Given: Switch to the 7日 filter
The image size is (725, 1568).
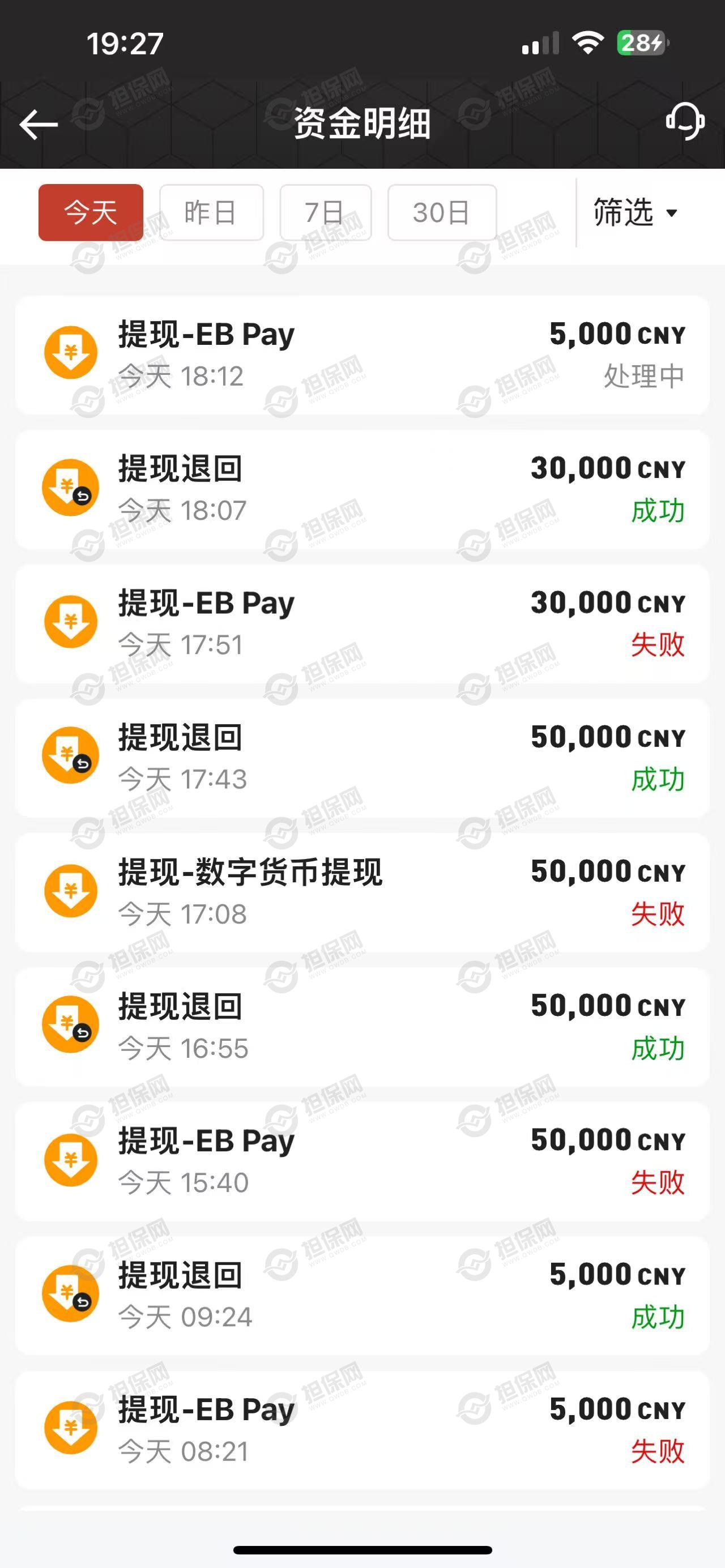Looking at the screenshot, I should pyautogui.click(x=325, y=212).
